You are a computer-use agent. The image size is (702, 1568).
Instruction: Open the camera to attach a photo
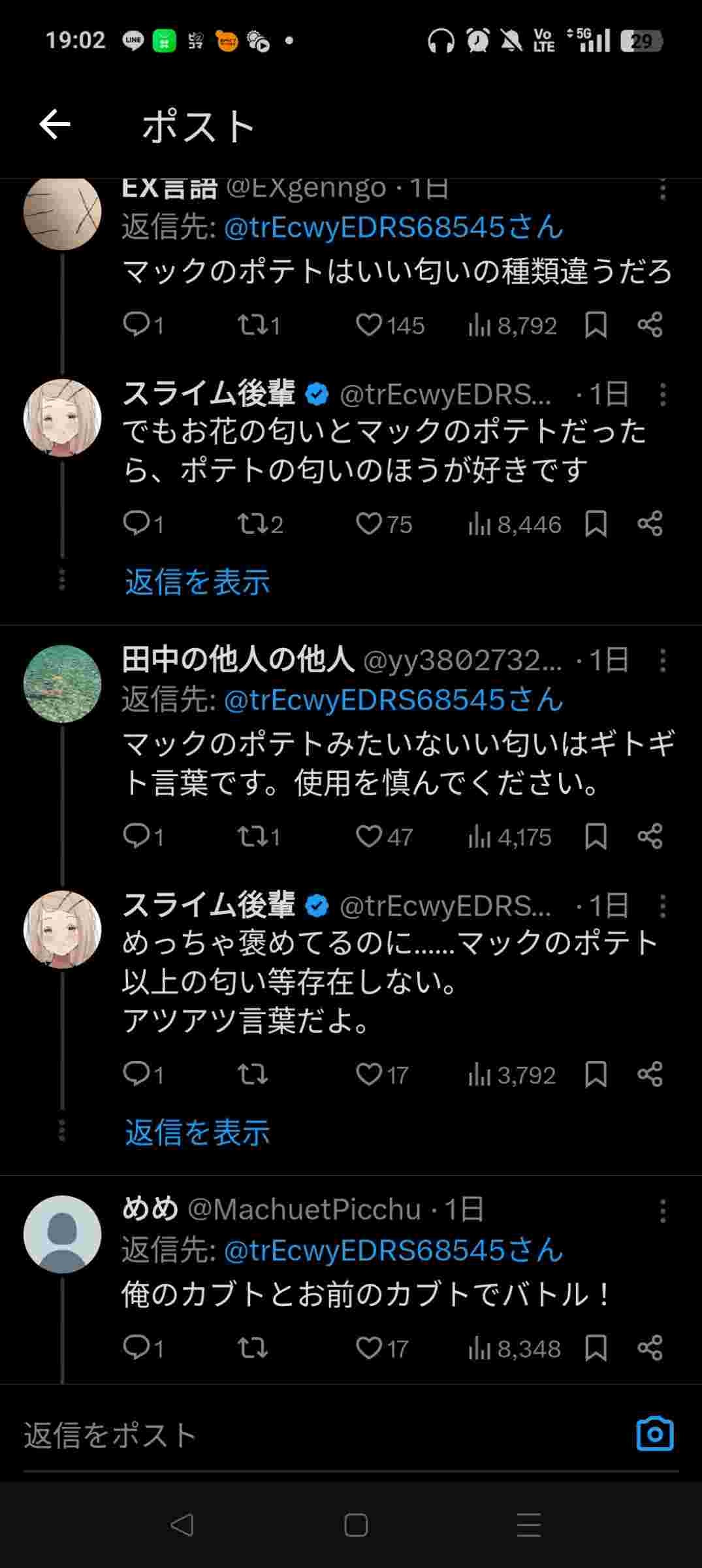click(x=654, y=1434)
